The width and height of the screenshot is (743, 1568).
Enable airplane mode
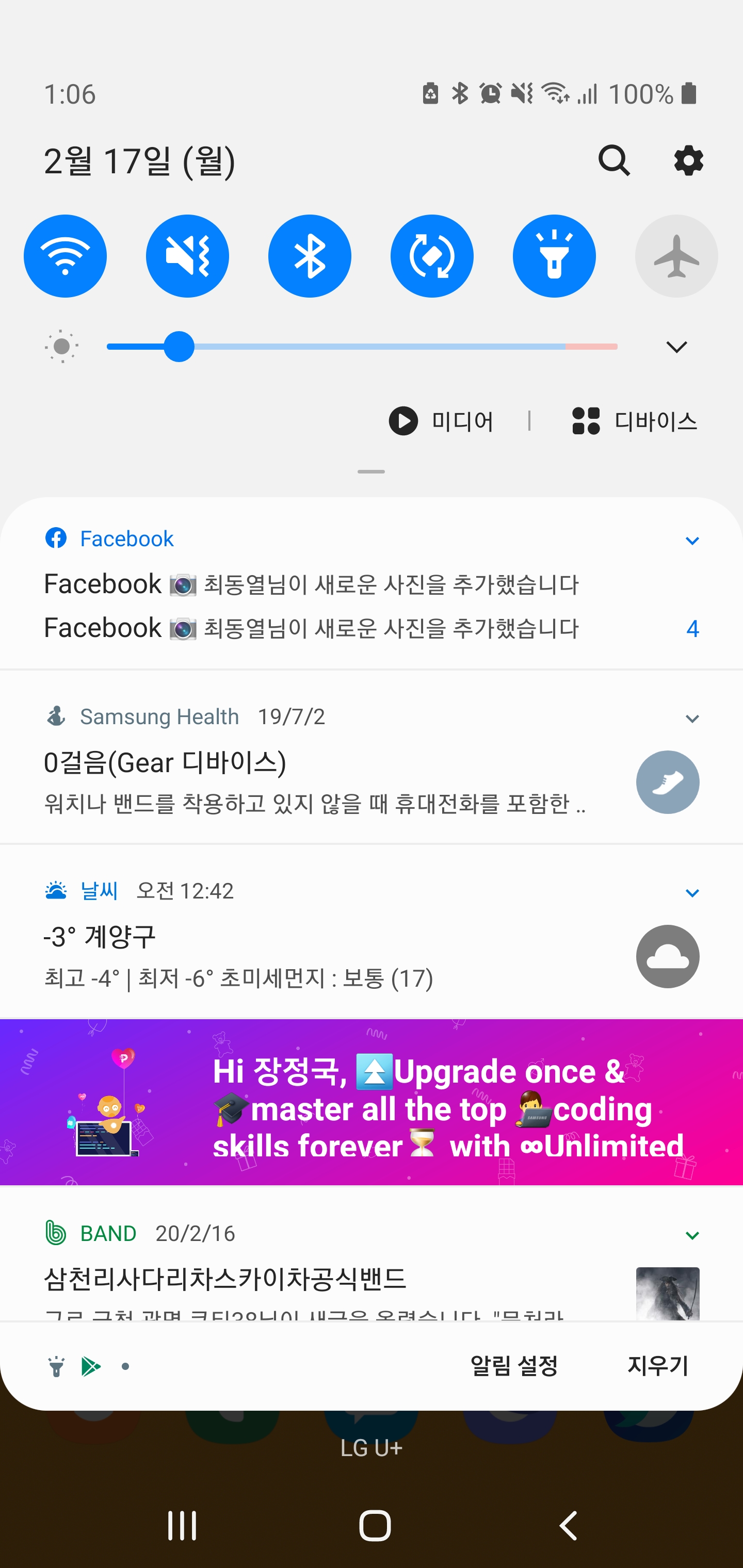[x=676, y=256]
